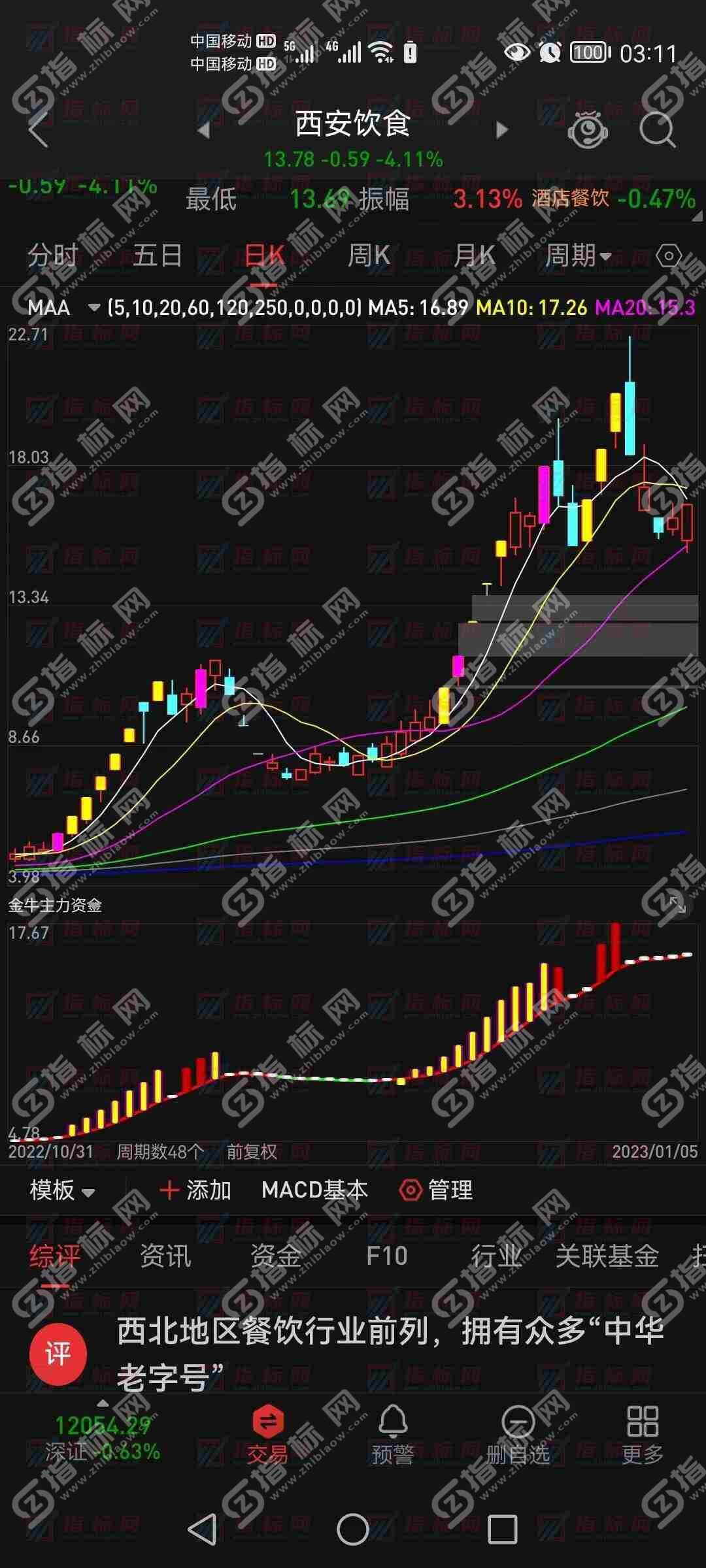The width and height of the screenshot is (706, 1568).
Task: Select the 月K chart tab
Action: 475,255
